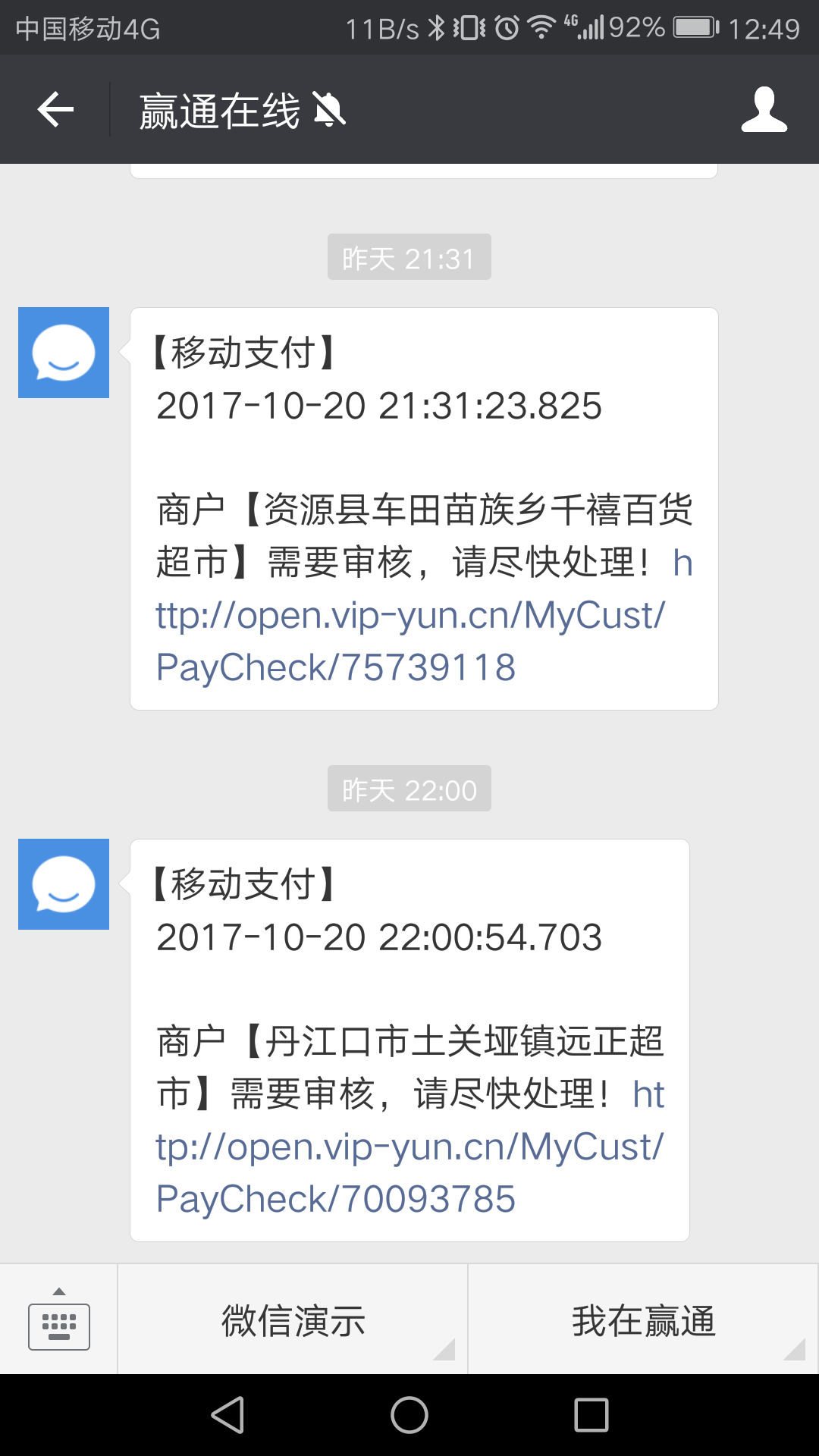Open the account profile icon
This screenshot has width=819, height=1456.
click(x=764, y=110)
